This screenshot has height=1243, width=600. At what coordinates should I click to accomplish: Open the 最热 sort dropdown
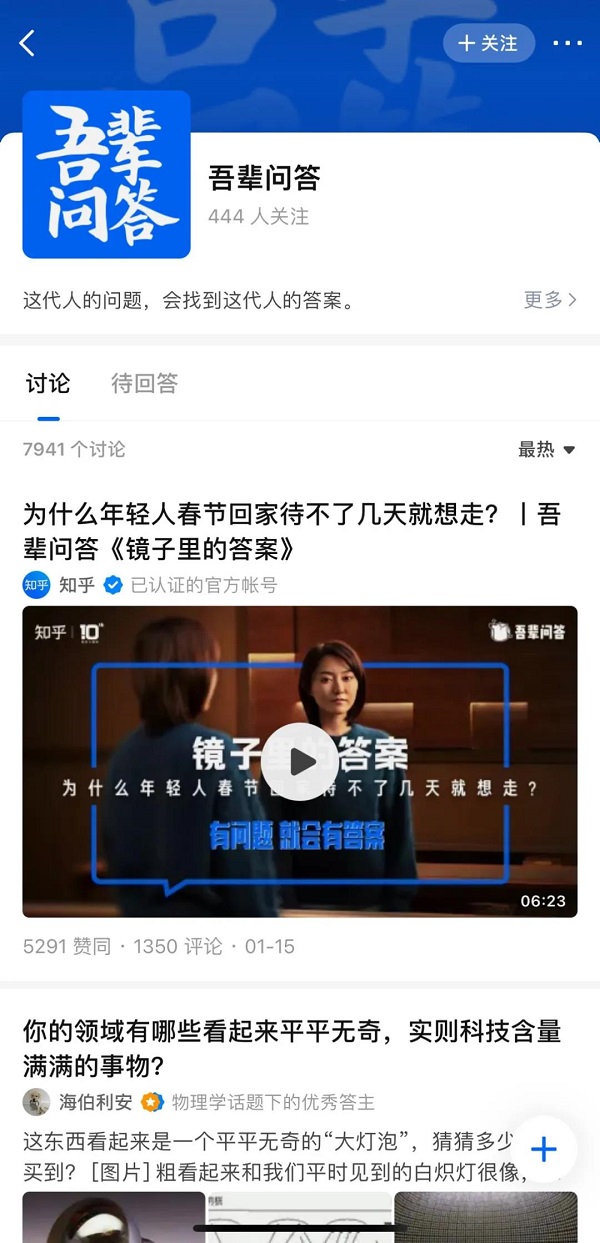[546, 450]
